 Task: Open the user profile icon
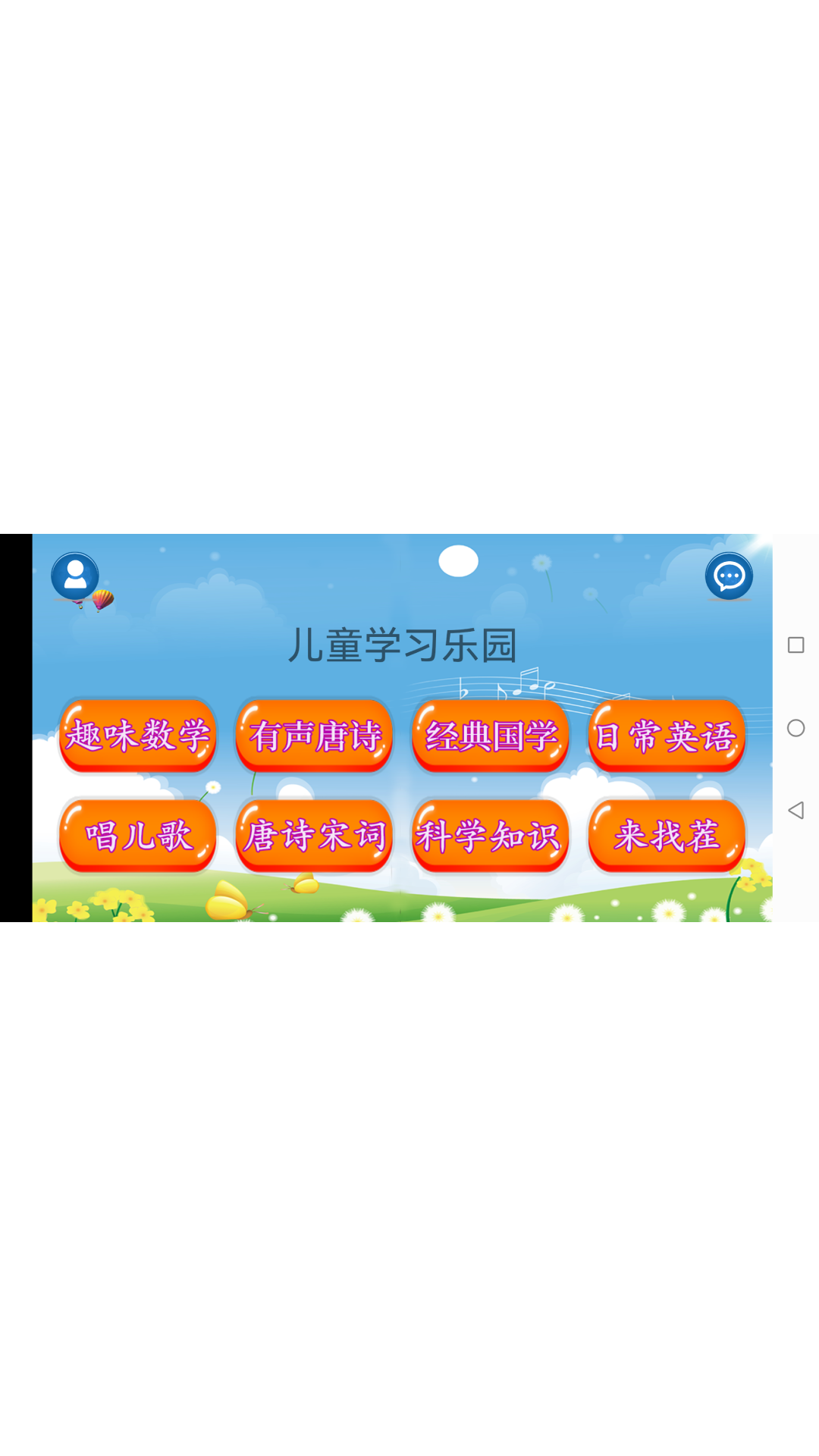[x=75, y=576]
